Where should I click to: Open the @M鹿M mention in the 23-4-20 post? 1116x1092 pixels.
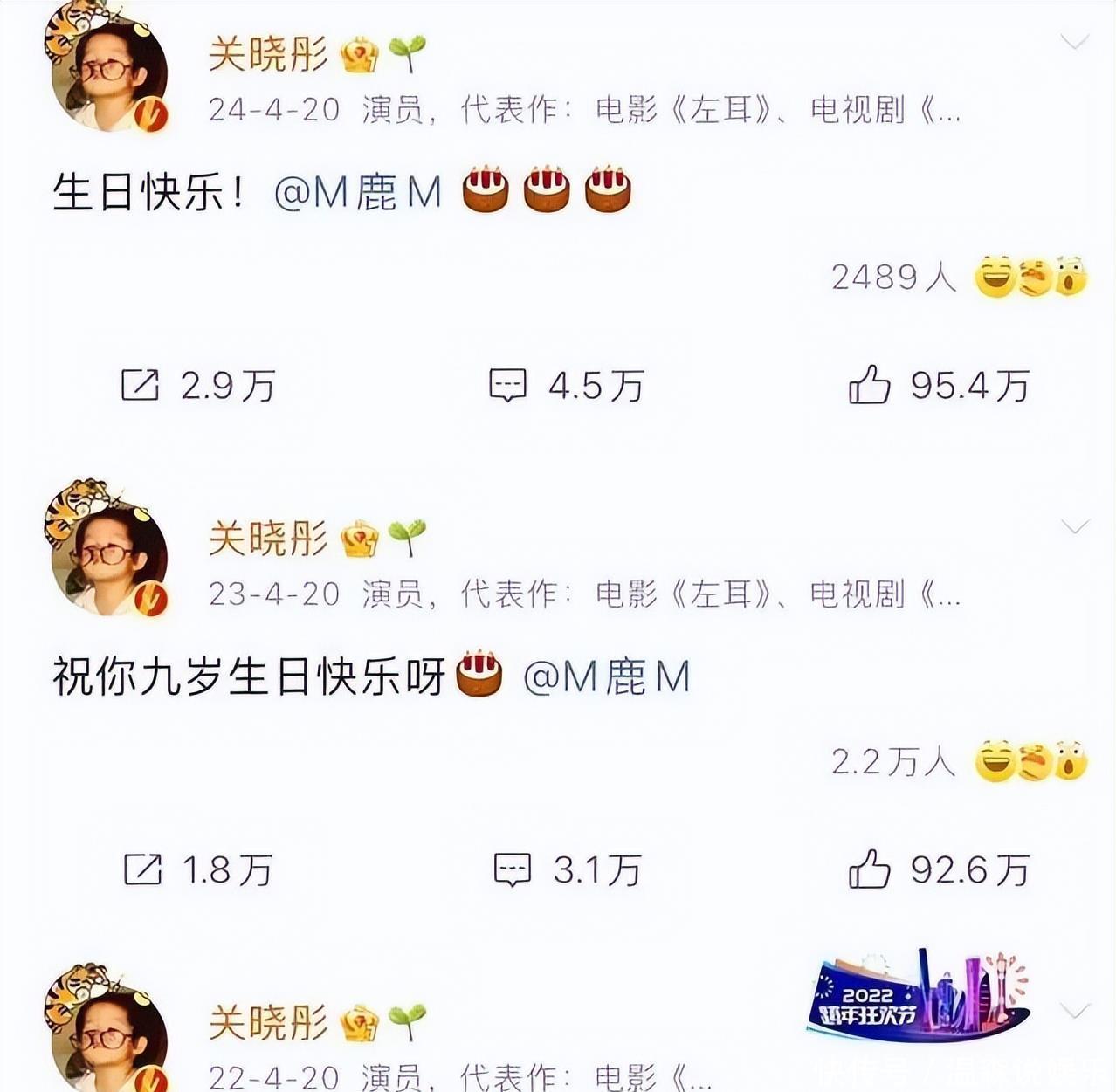(606, 677)
